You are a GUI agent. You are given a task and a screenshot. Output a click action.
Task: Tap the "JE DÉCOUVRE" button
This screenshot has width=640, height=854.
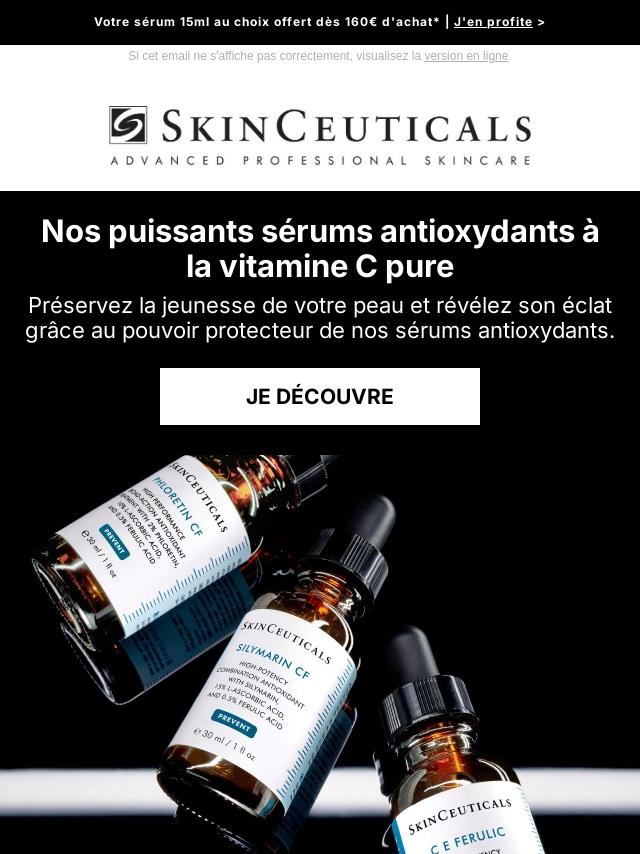(320, 397)
